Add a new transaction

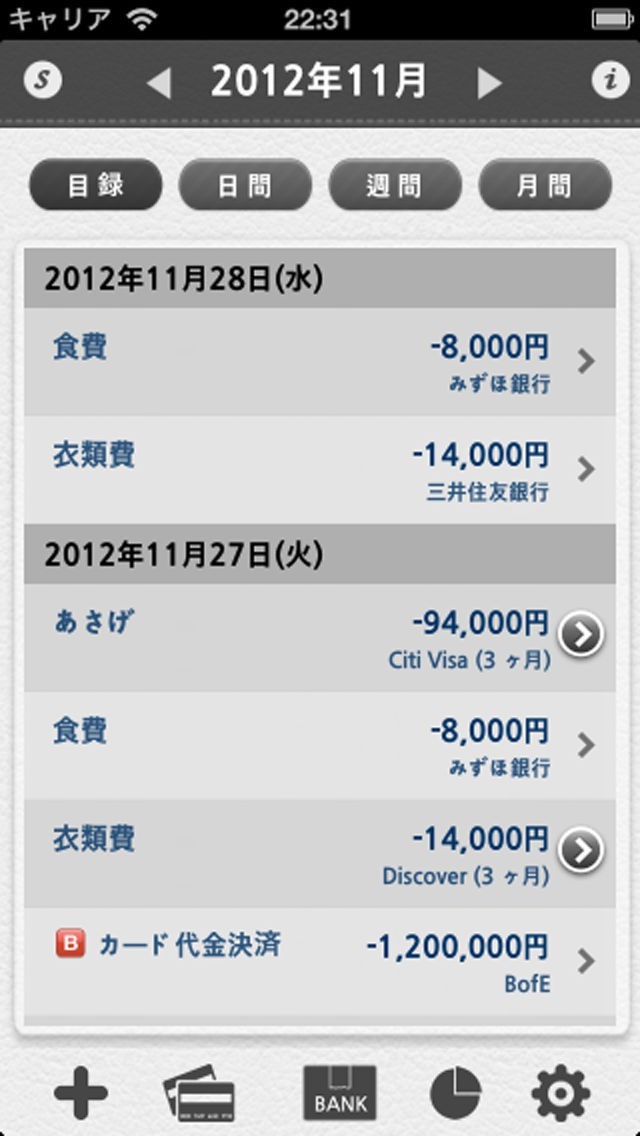(x=80, y=1092)
